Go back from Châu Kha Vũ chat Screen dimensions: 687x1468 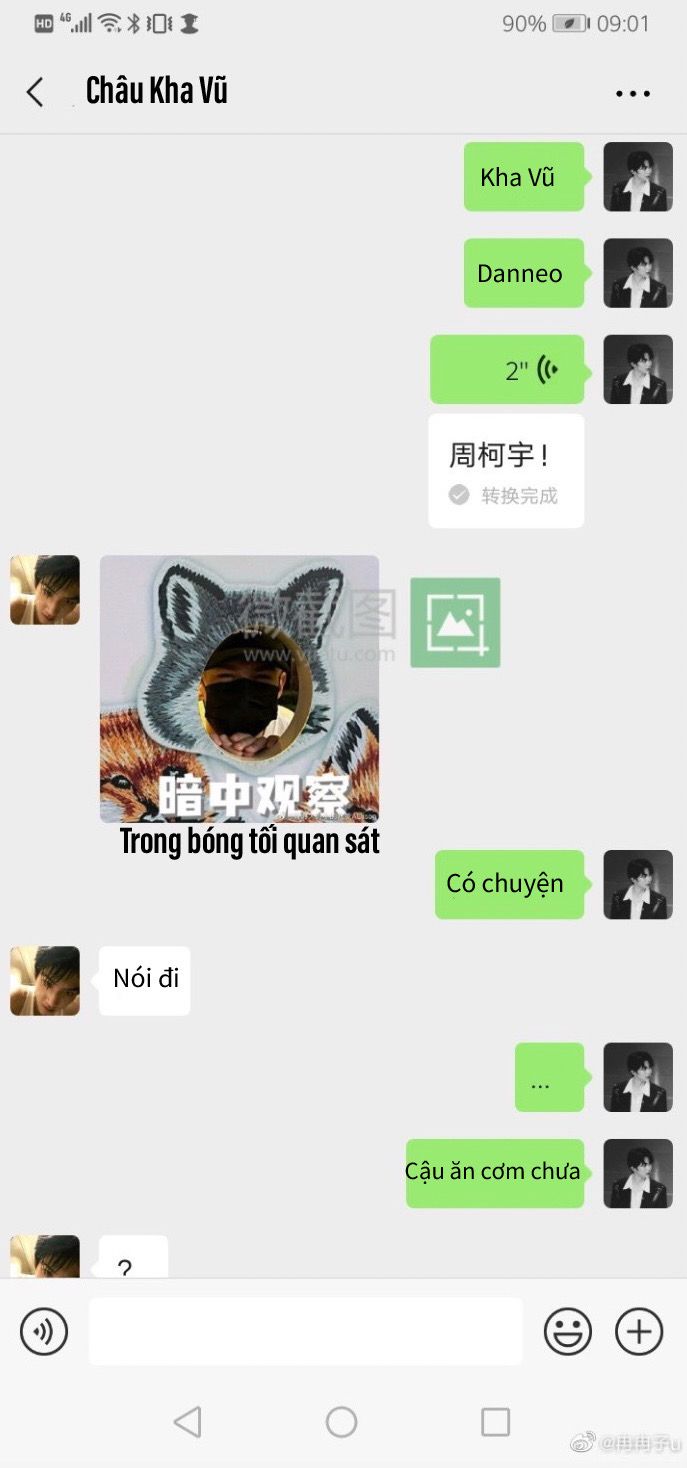coord(35,92)
